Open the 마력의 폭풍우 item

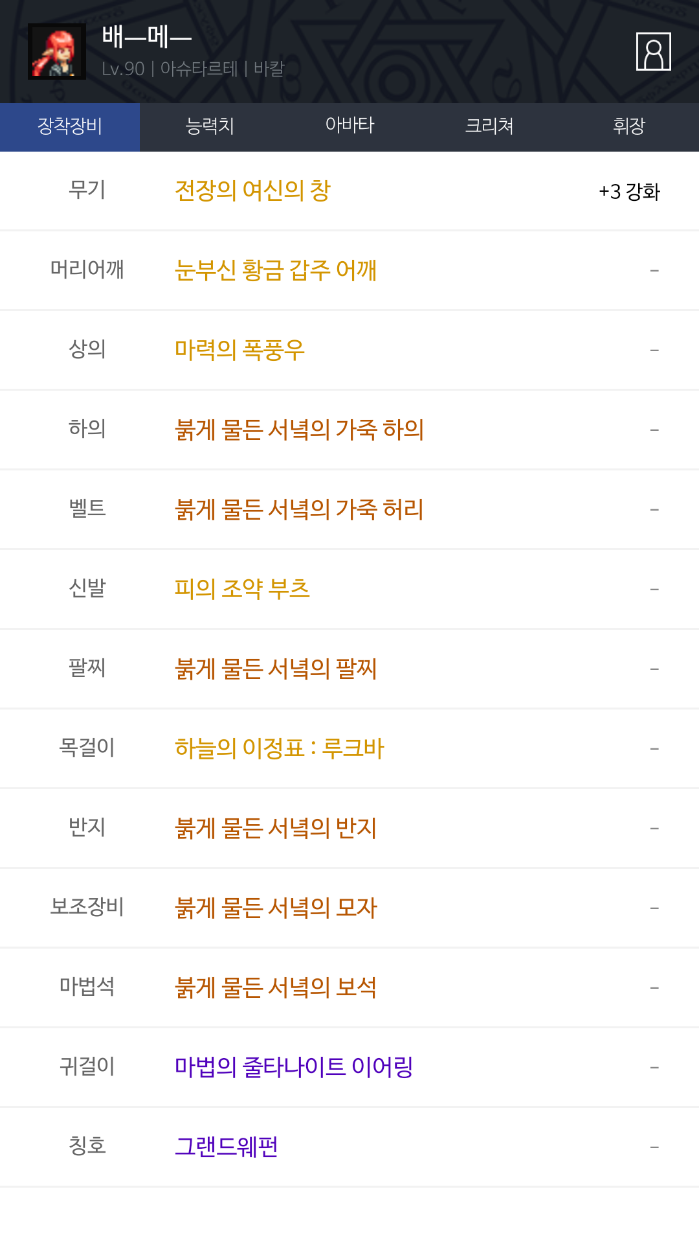coord(239,350)
